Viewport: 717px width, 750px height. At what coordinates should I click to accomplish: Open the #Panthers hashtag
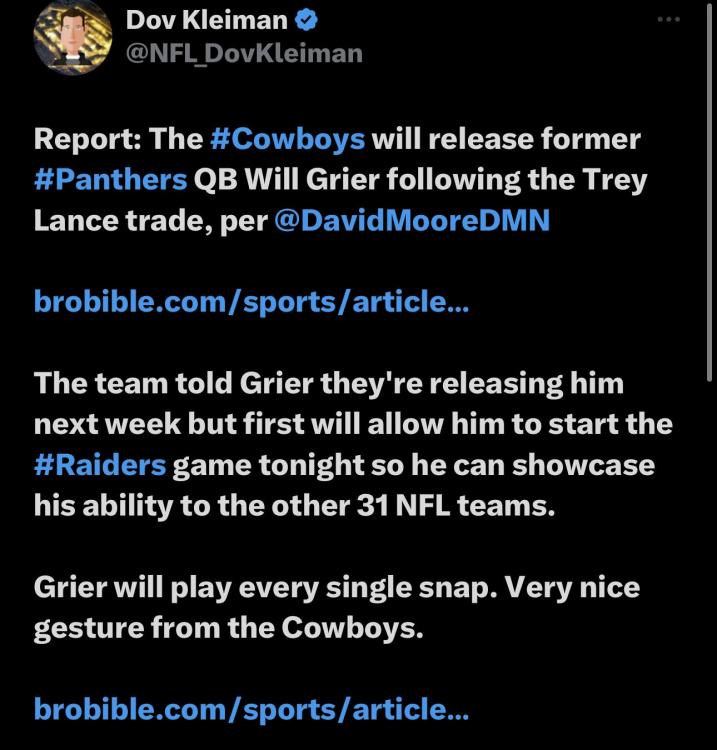click(111, 180)
